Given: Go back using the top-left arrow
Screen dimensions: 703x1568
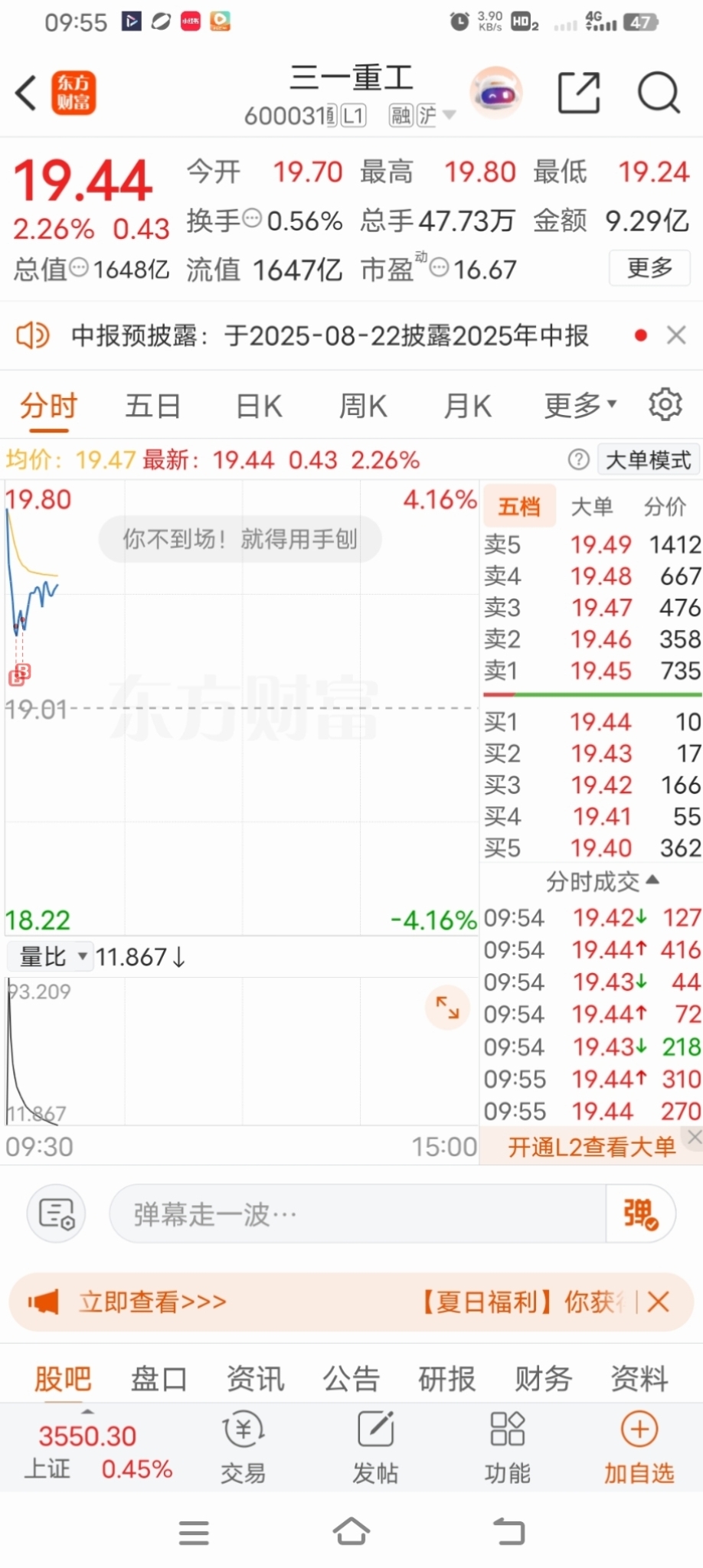Looking at the screenshot, I should tap(26, 93).
